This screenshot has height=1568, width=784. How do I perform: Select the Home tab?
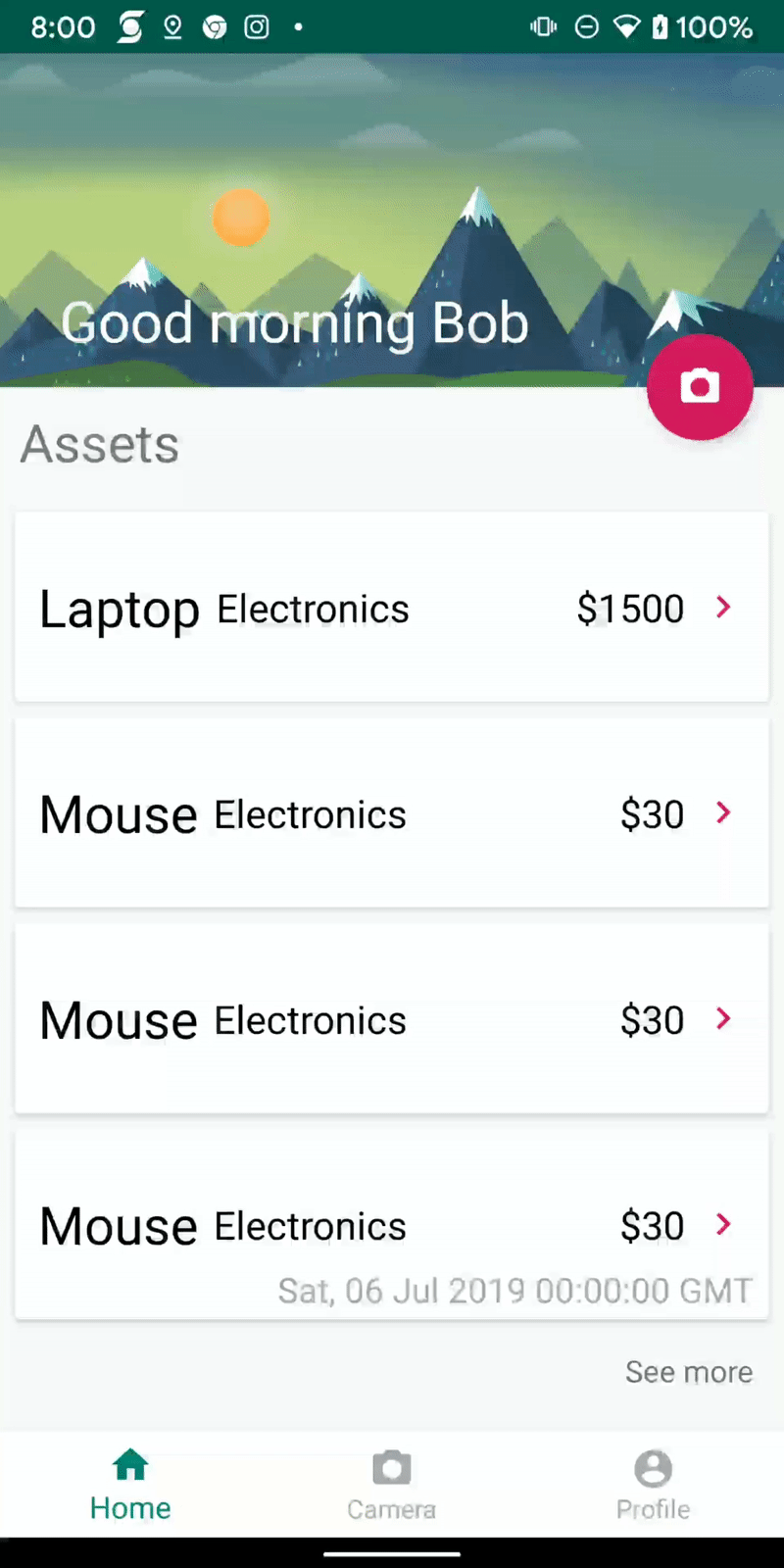click(130, 1485)
